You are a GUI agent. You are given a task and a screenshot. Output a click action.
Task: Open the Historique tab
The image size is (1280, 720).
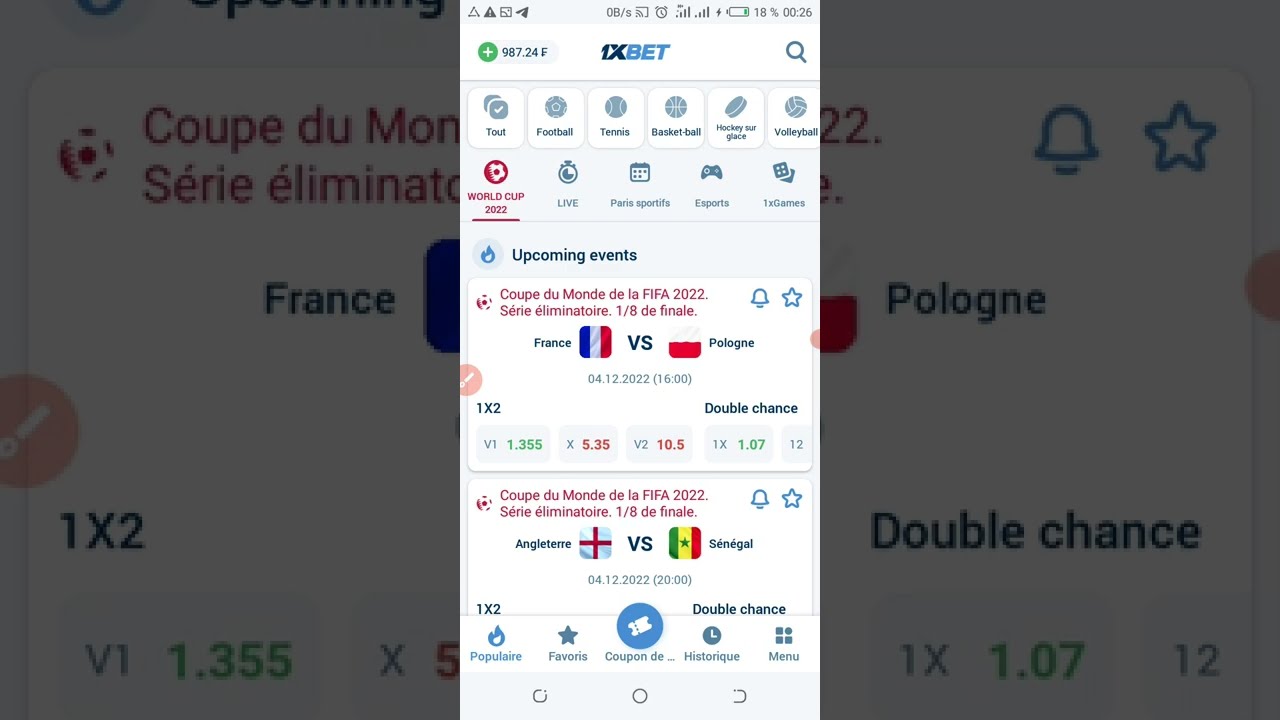tap(711, 644)
